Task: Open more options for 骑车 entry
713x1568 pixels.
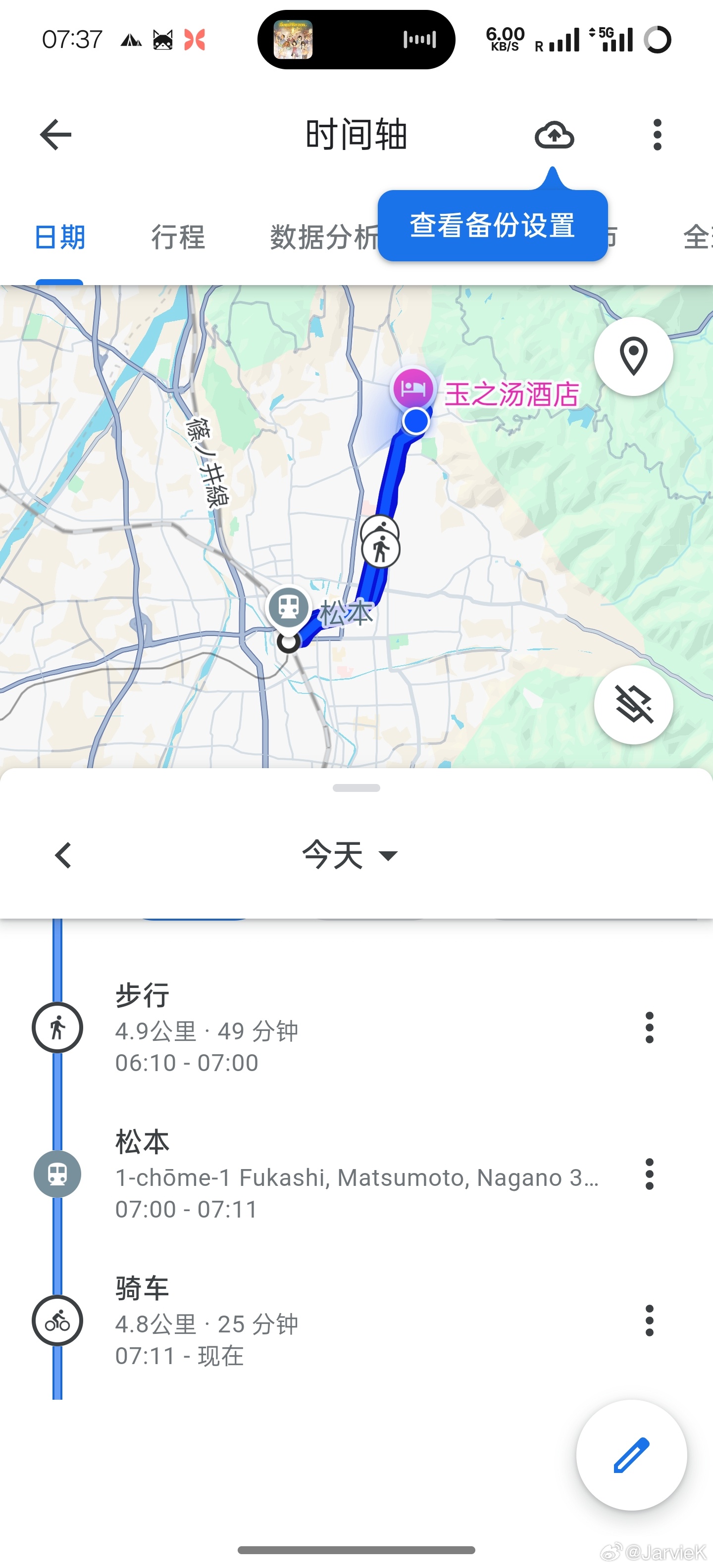Action: point(649,1320)
